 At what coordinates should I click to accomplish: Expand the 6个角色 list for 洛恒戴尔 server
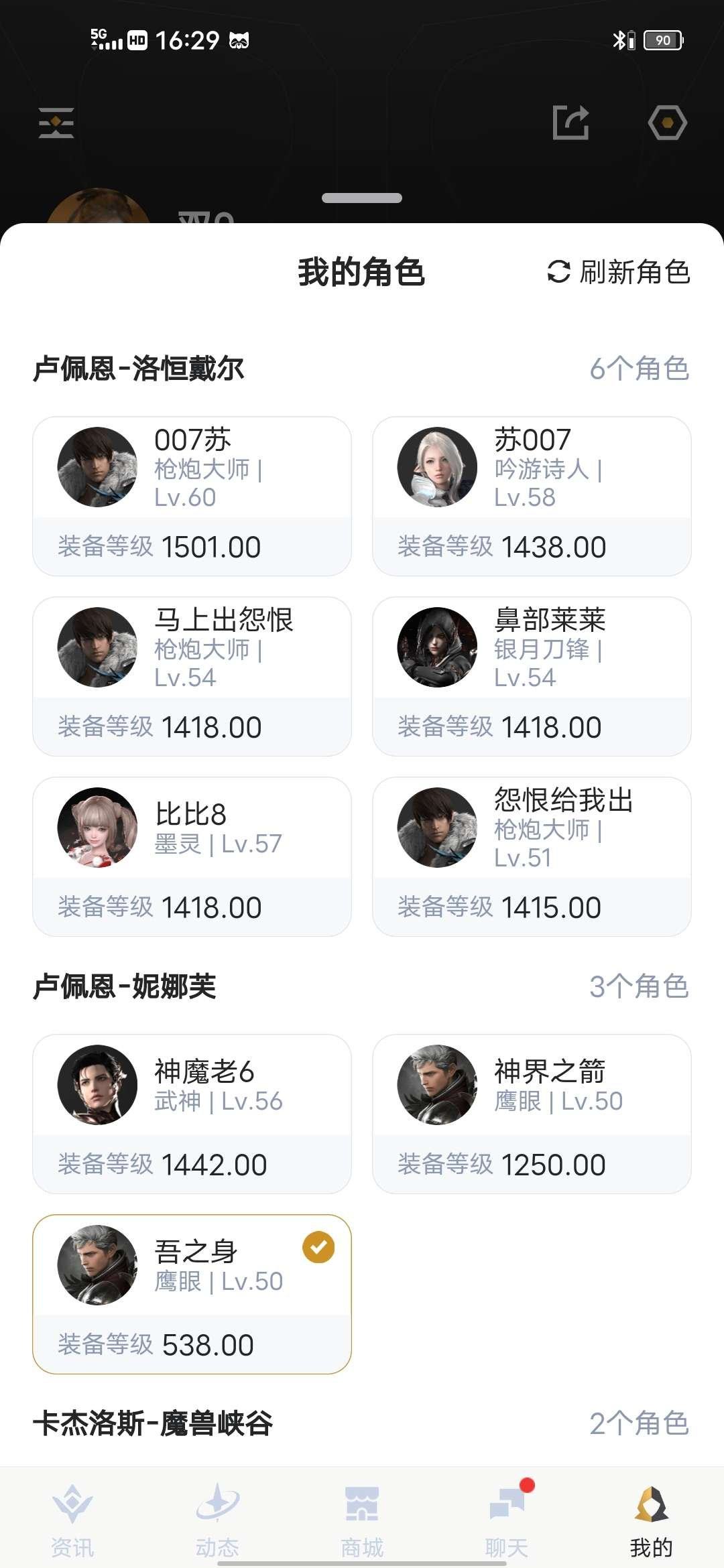click(x=640, y=367)
